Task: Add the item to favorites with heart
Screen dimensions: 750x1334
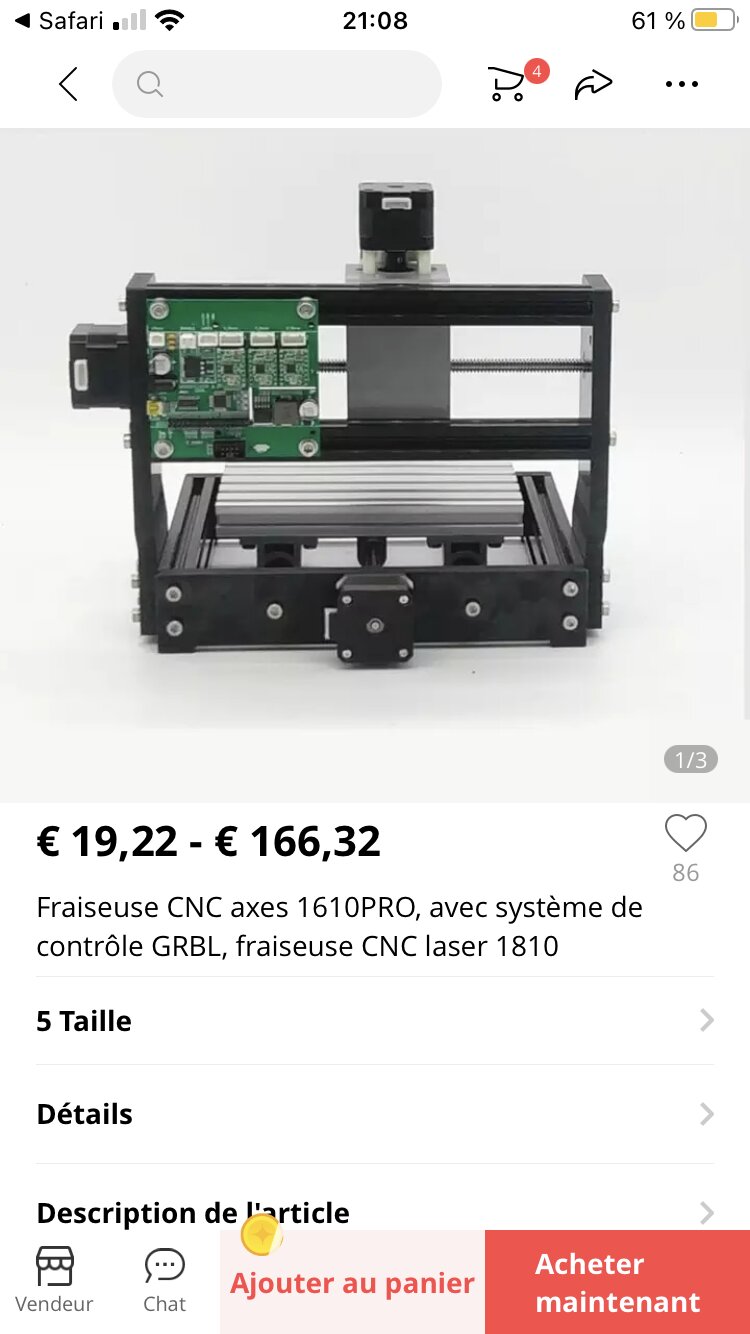Action: 686,833
